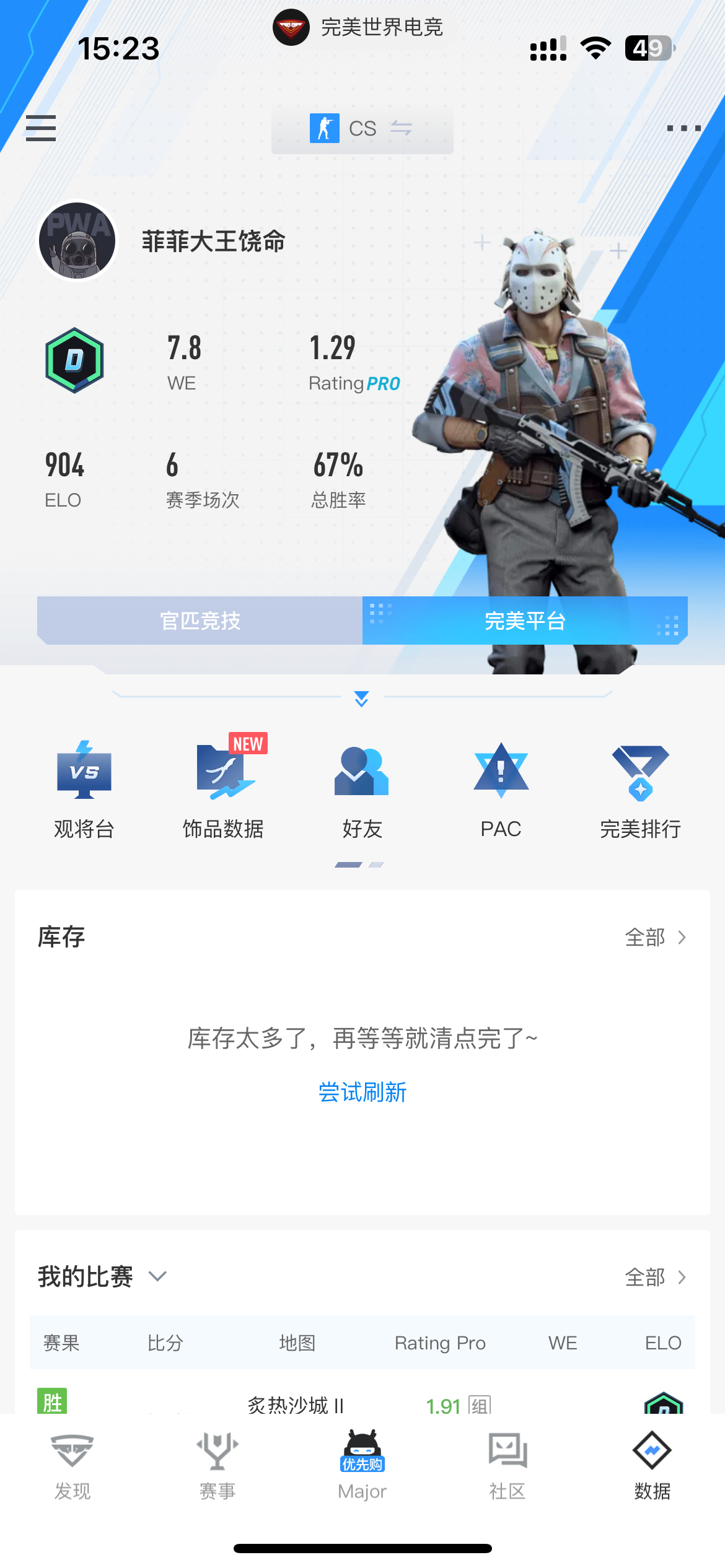Open the hamburger drawer menu
The height and width of the screenshot is (1568, 725).
tap(41, 128)
